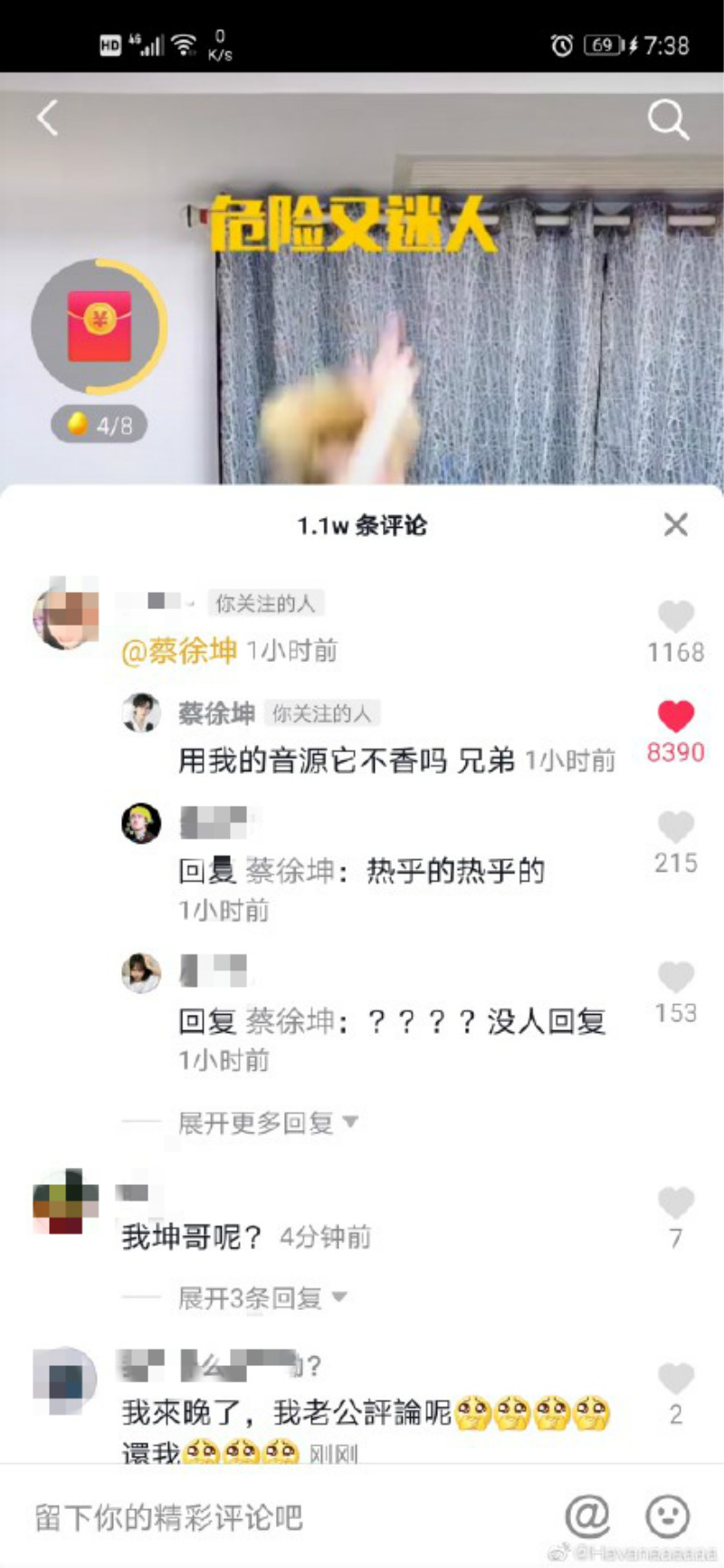Unlike the reply 用我的音源它不香吗 兄弟

tap(675, 716)
